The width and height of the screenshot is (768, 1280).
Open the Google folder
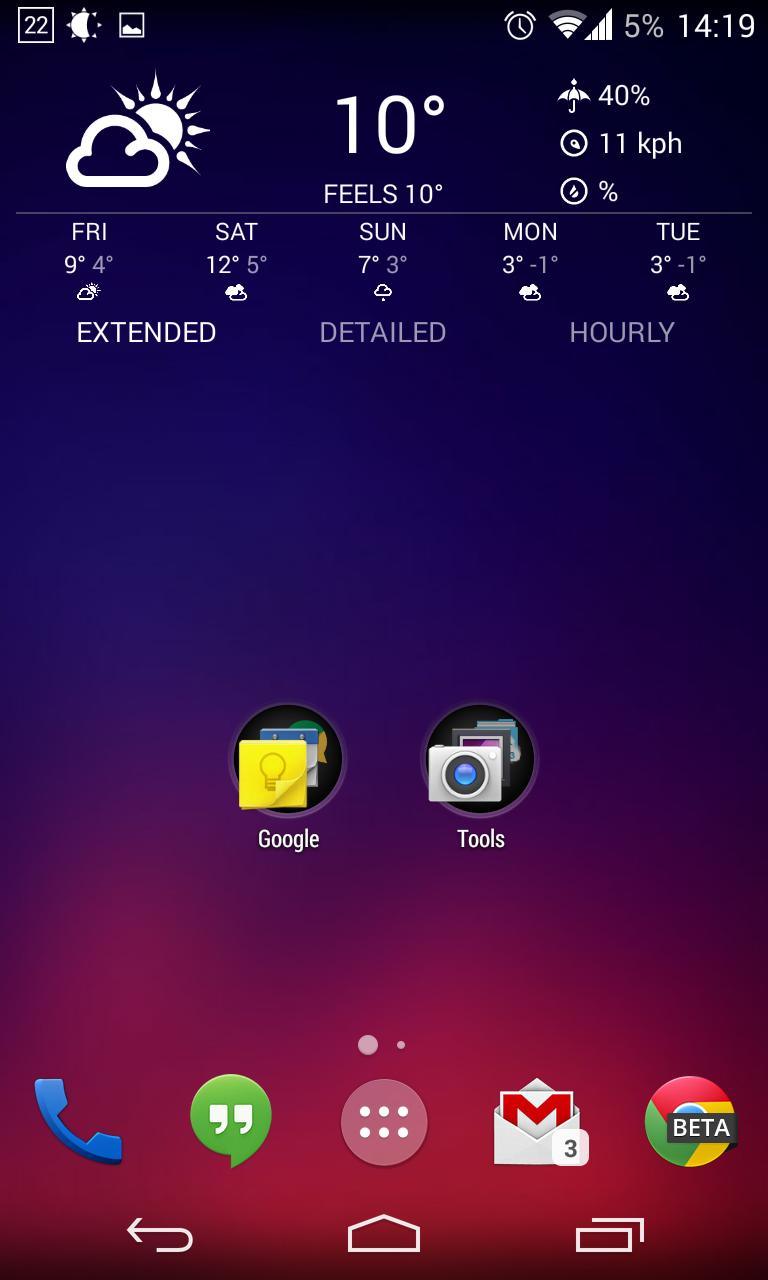click(288, 778)
